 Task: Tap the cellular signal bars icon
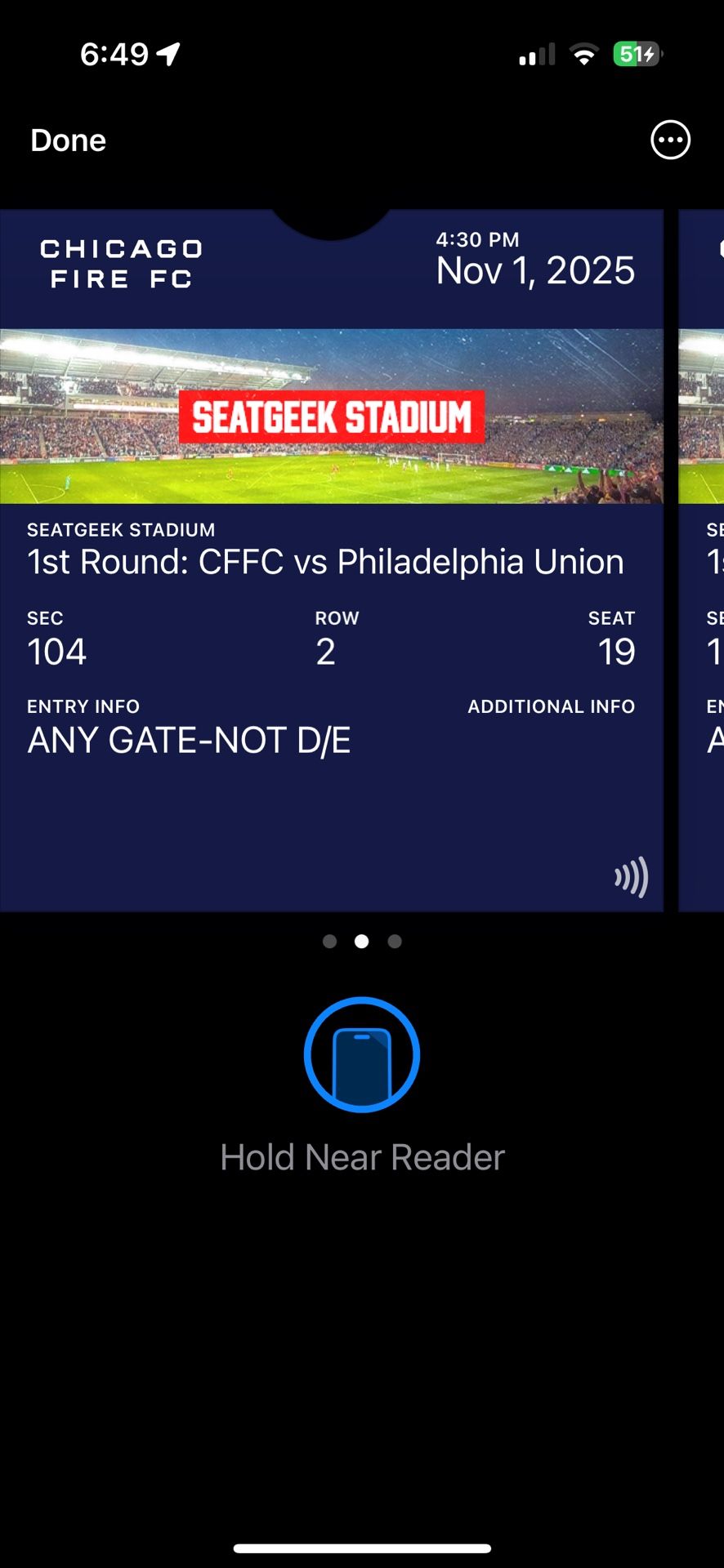point(535,55)
